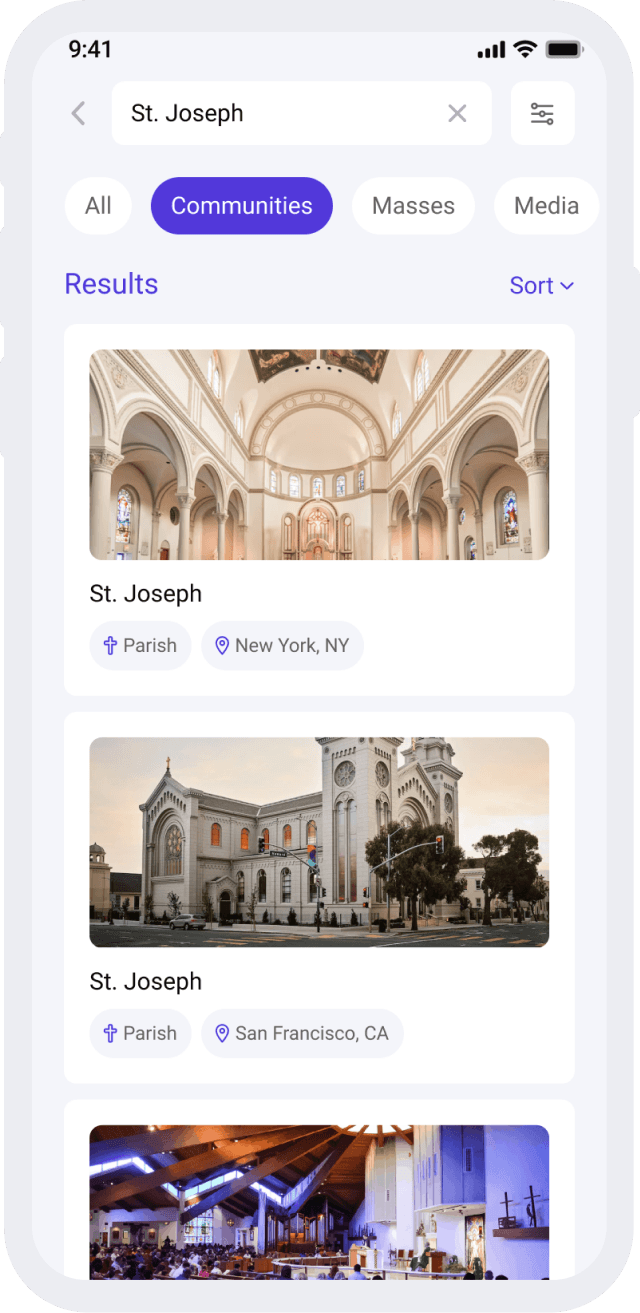640x1313 pixels.
Task: Show the Media tab results
Action: [x=546, y=206]
